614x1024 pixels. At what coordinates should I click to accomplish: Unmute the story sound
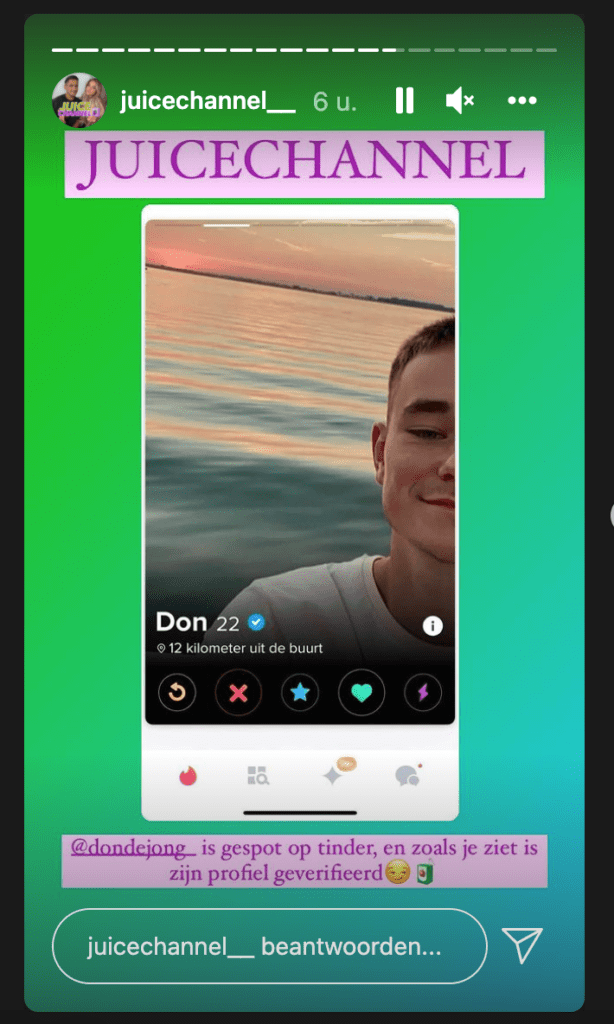pos(460,100)
